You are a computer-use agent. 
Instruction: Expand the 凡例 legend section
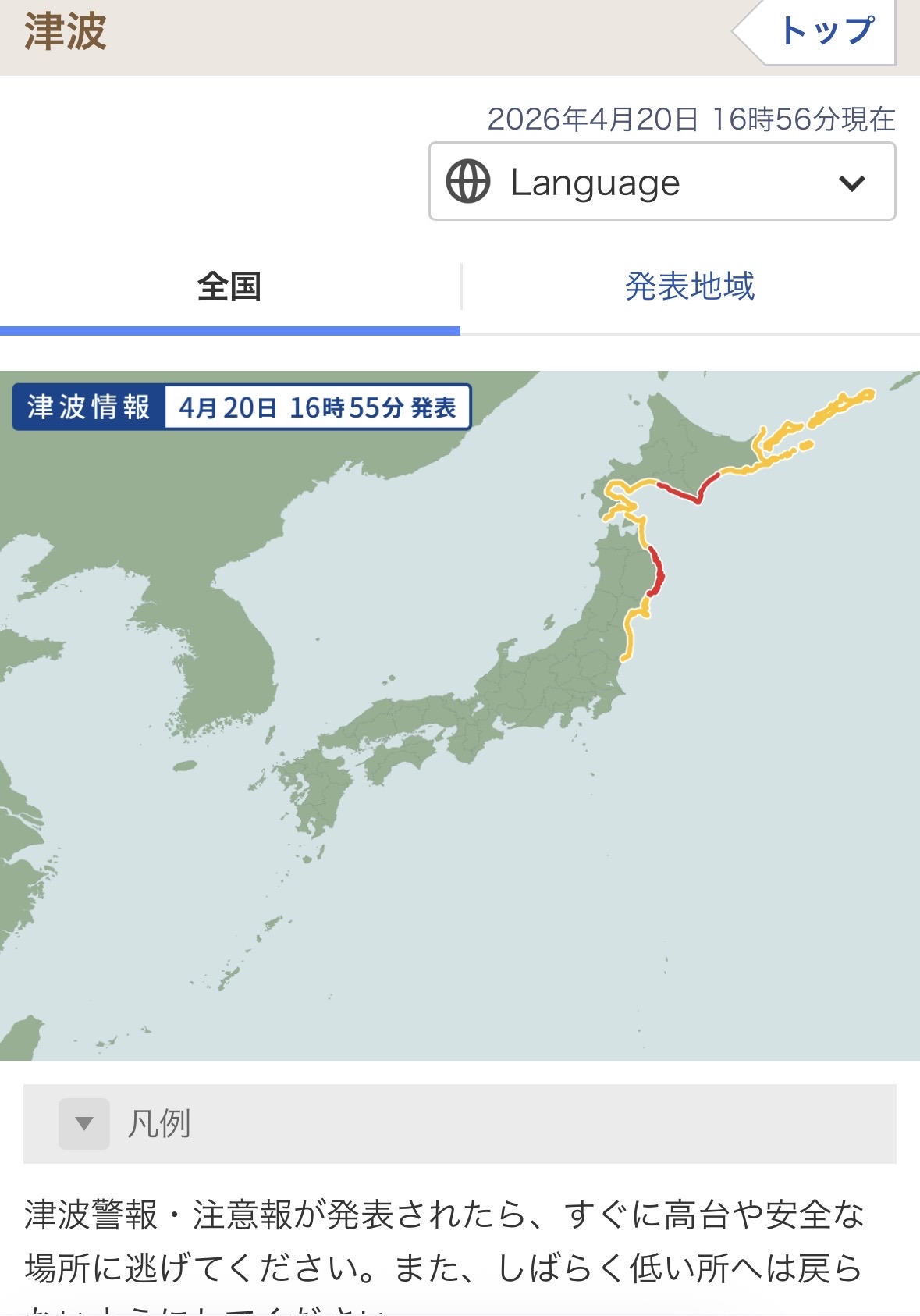460,1124
